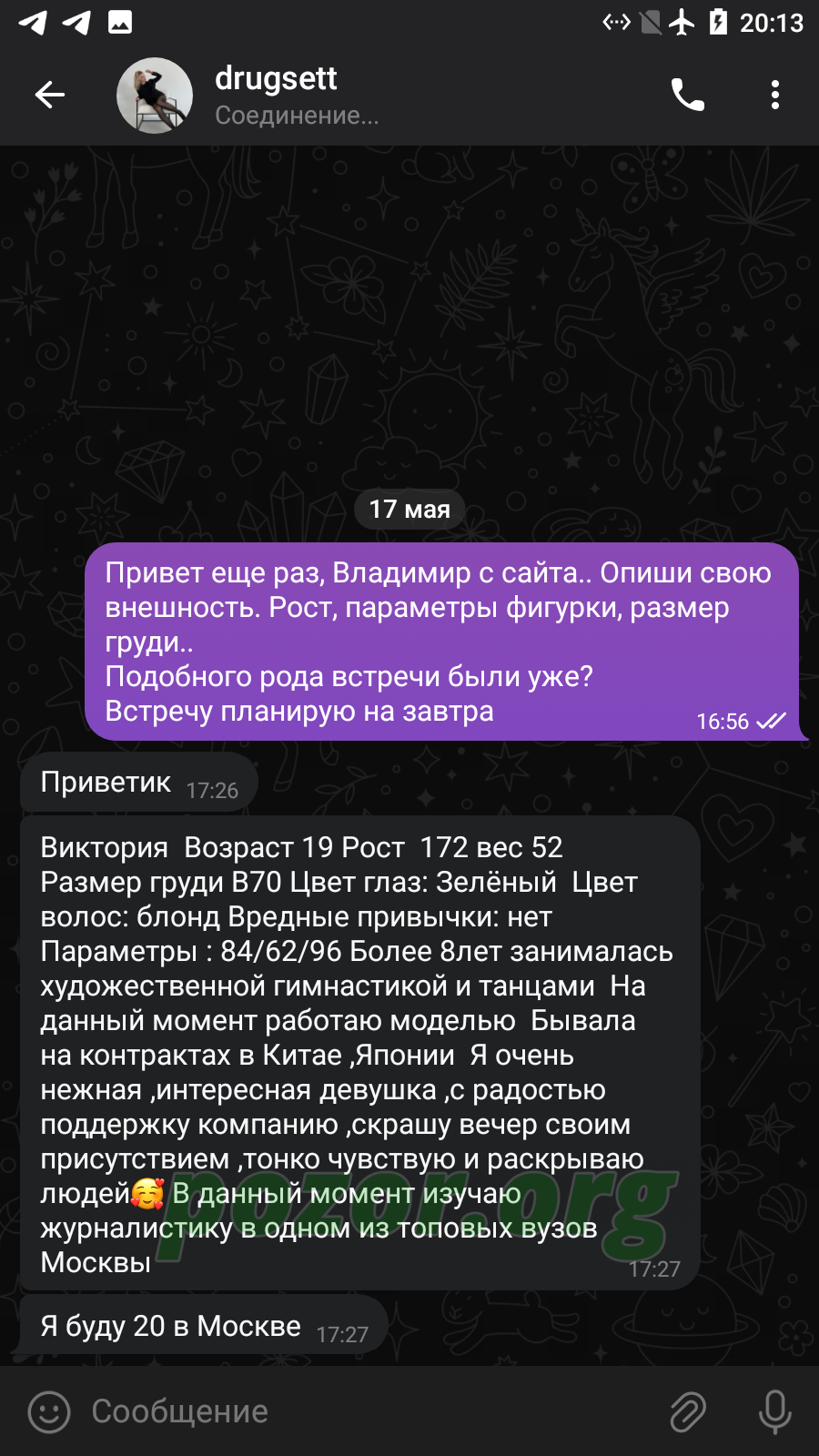Attach a file via the paperclip

688,1412
